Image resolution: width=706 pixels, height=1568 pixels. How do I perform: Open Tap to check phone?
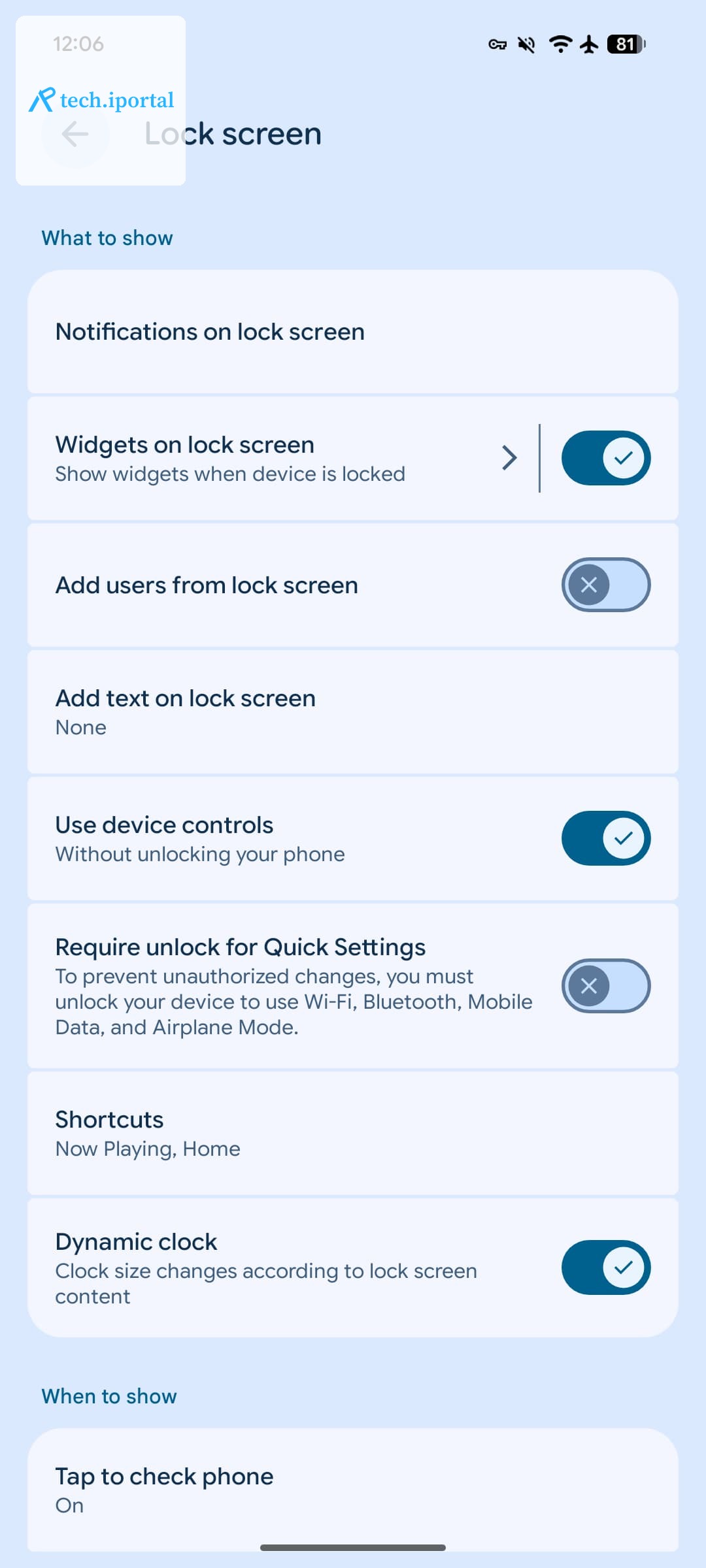coord(353,1490)
